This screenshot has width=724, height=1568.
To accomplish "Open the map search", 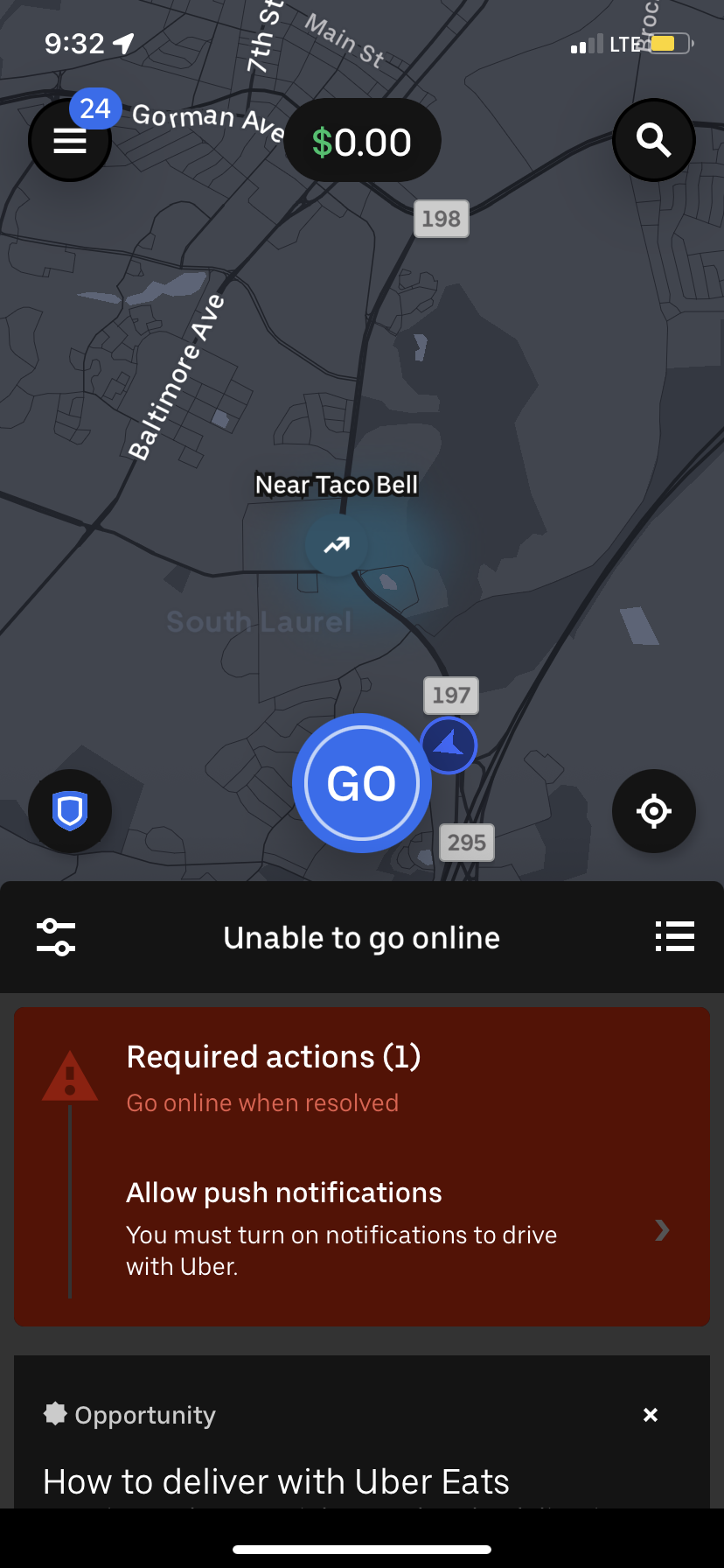I will 653,140.
